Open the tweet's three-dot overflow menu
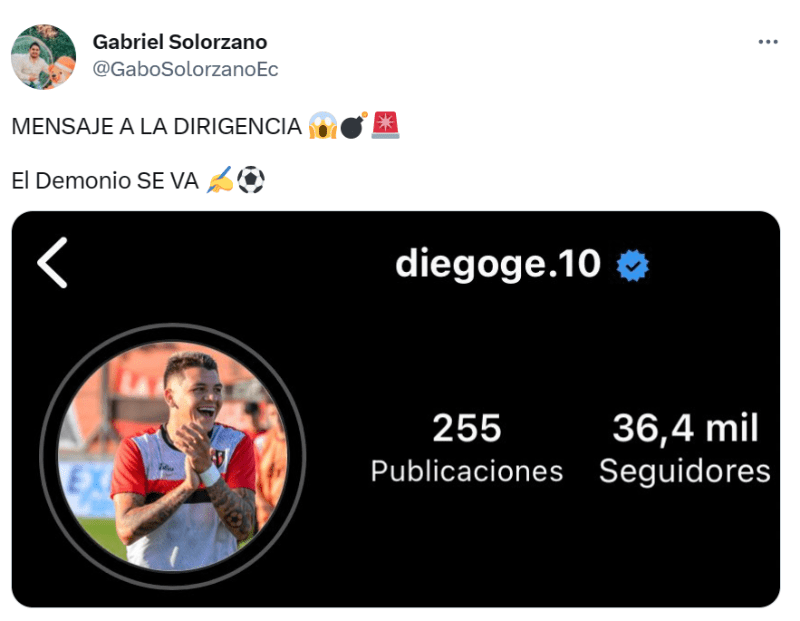The height and width of the screenshot is (621, 800). coord(768,42)
